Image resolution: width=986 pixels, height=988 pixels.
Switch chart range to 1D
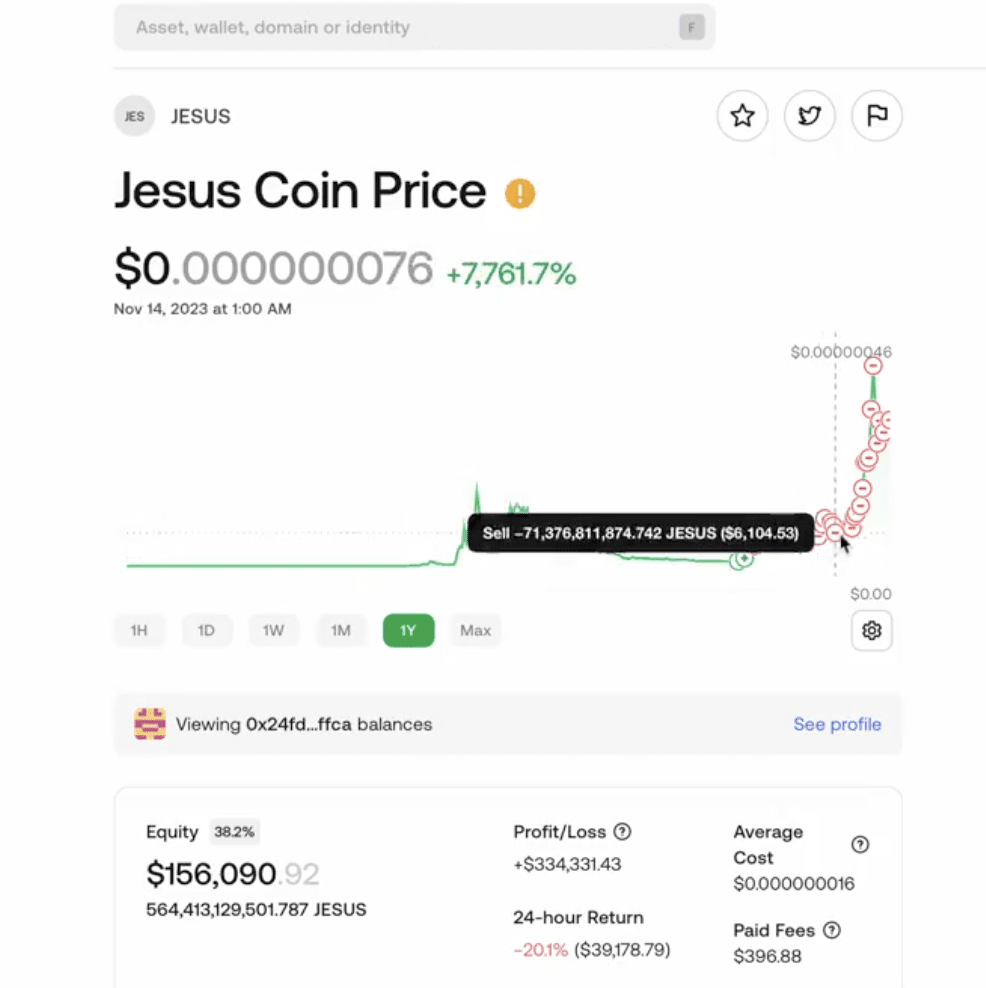(x=206, y=630)
